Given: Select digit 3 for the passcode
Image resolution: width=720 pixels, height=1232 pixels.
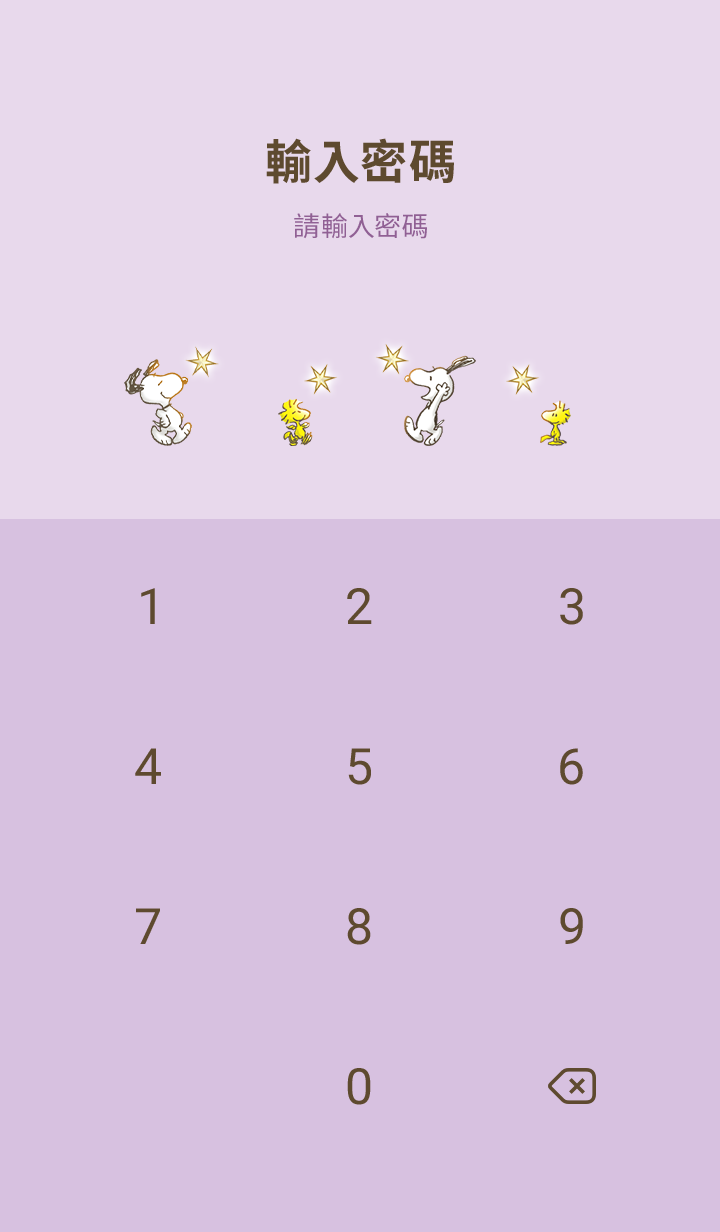Looking at the screenshot, I should (571, 607).
